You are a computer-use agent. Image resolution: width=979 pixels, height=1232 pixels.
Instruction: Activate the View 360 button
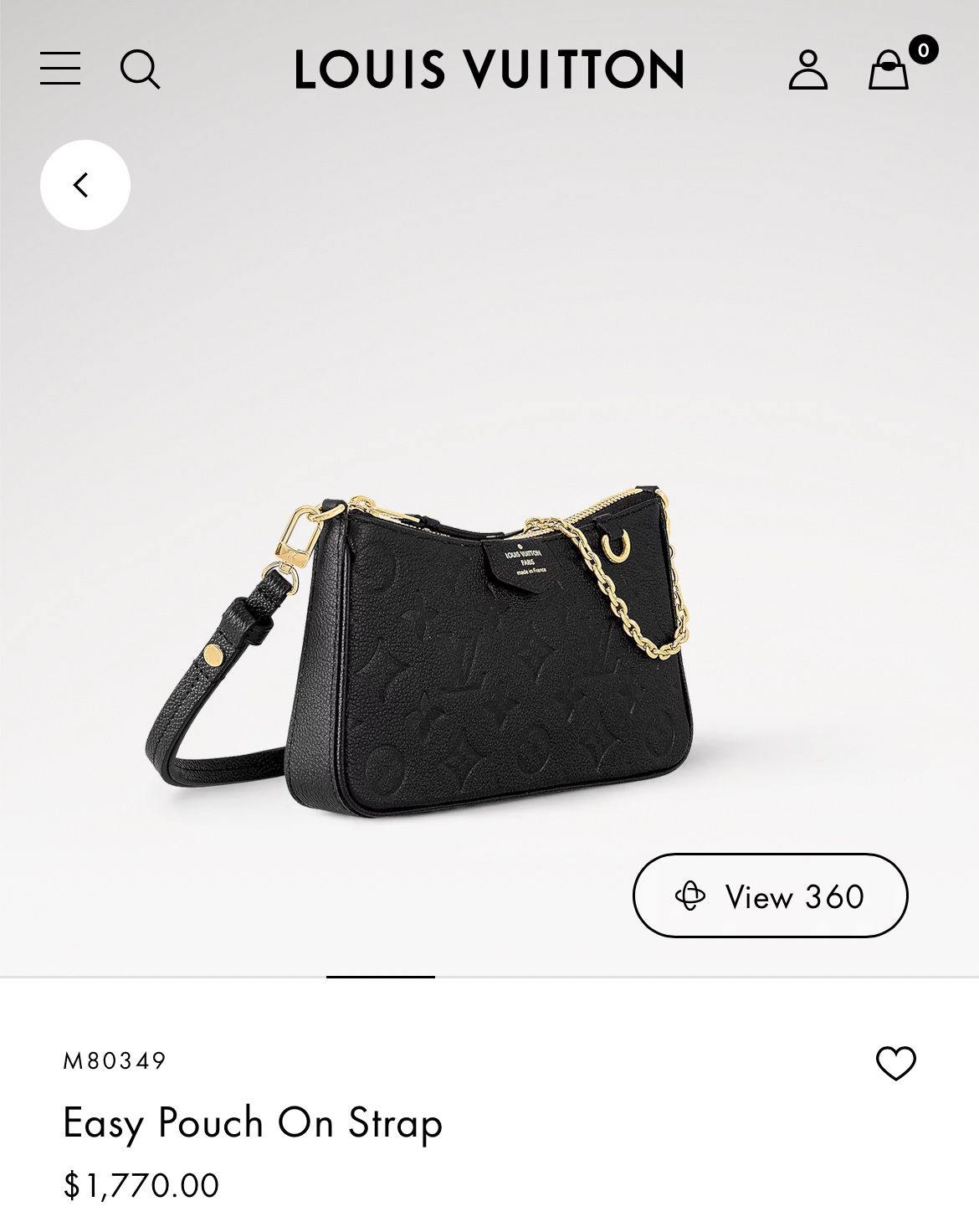[770, 897]
